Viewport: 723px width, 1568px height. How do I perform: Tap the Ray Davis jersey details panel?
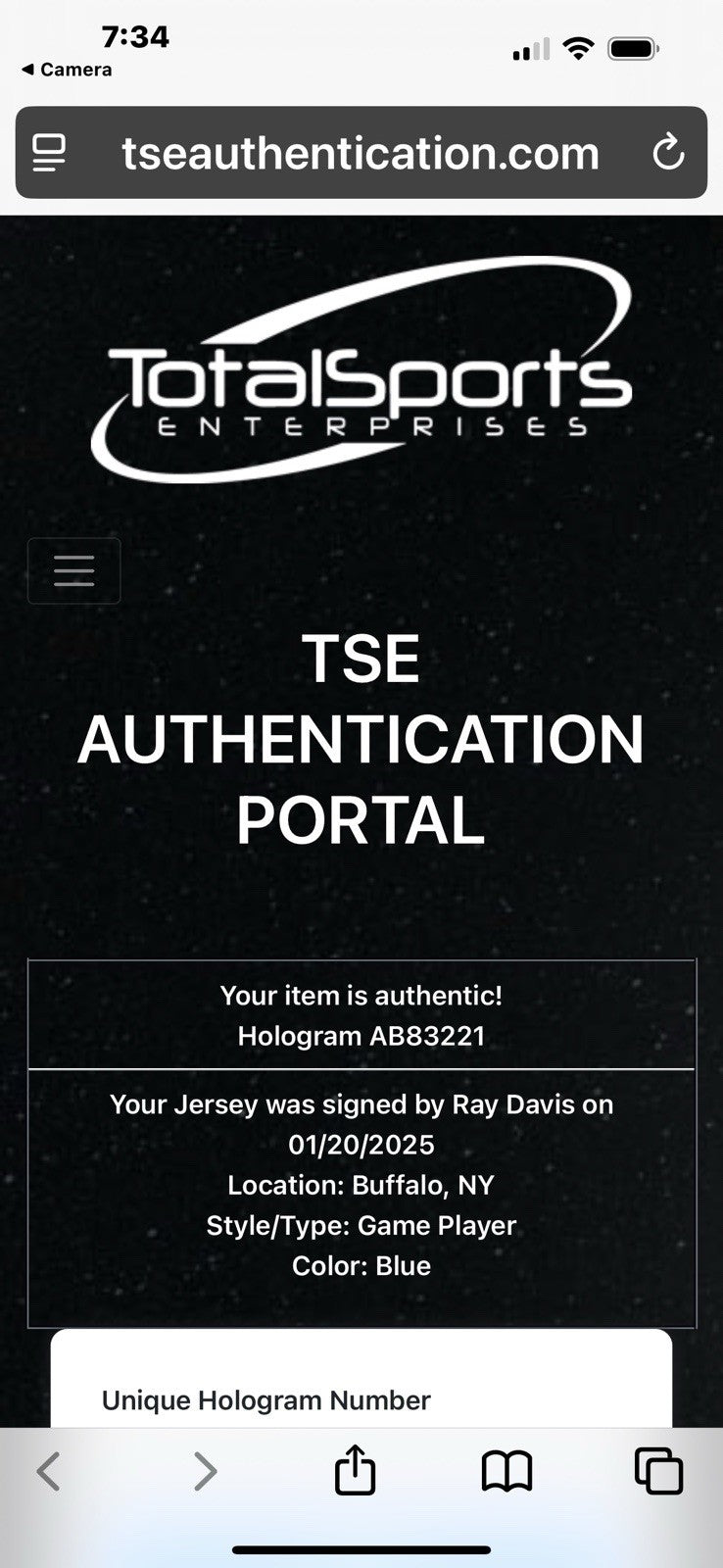pyautogui.click(x=361, y=1185)
